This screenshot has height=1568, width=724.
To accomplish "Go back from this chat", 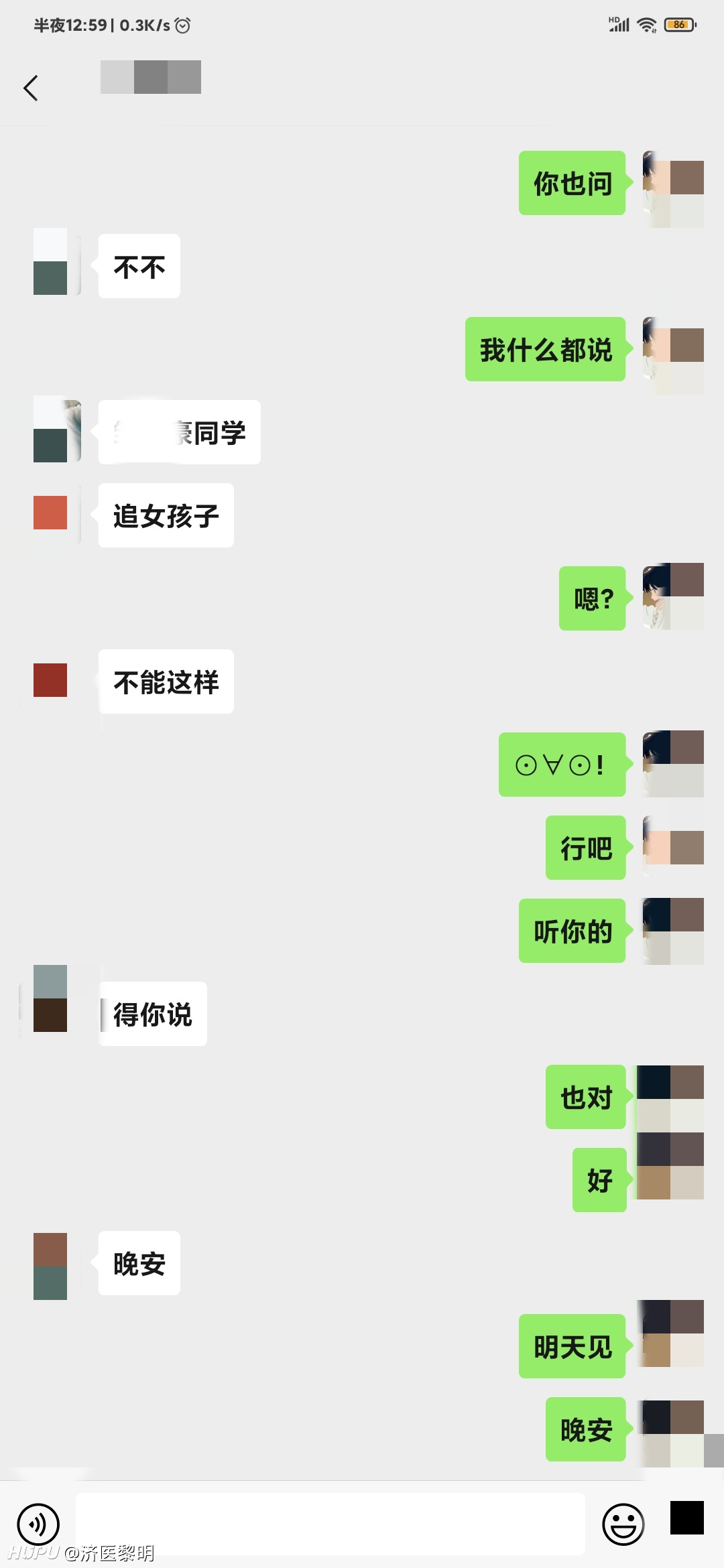I will (31, 88).
